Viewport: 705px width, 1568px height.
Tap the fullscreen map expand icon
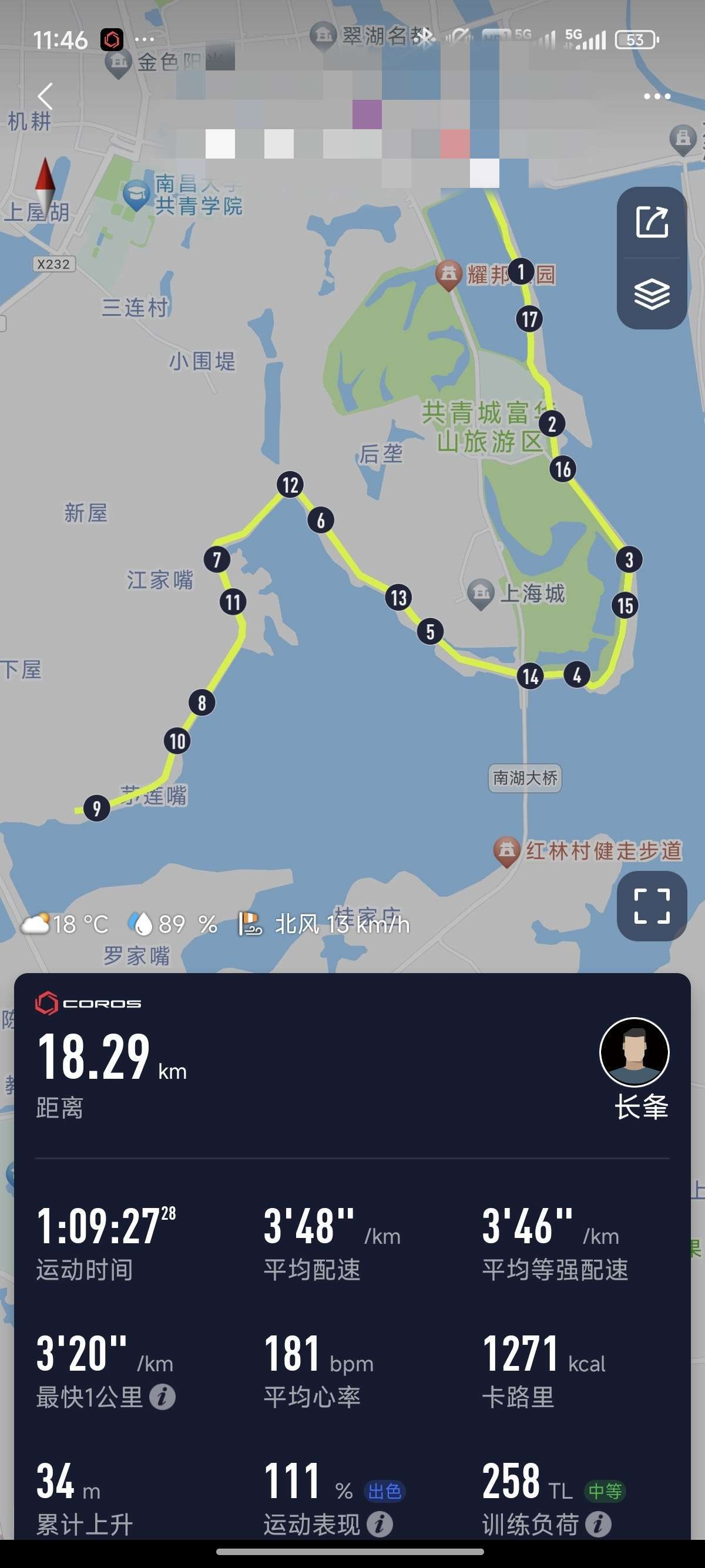651,907
